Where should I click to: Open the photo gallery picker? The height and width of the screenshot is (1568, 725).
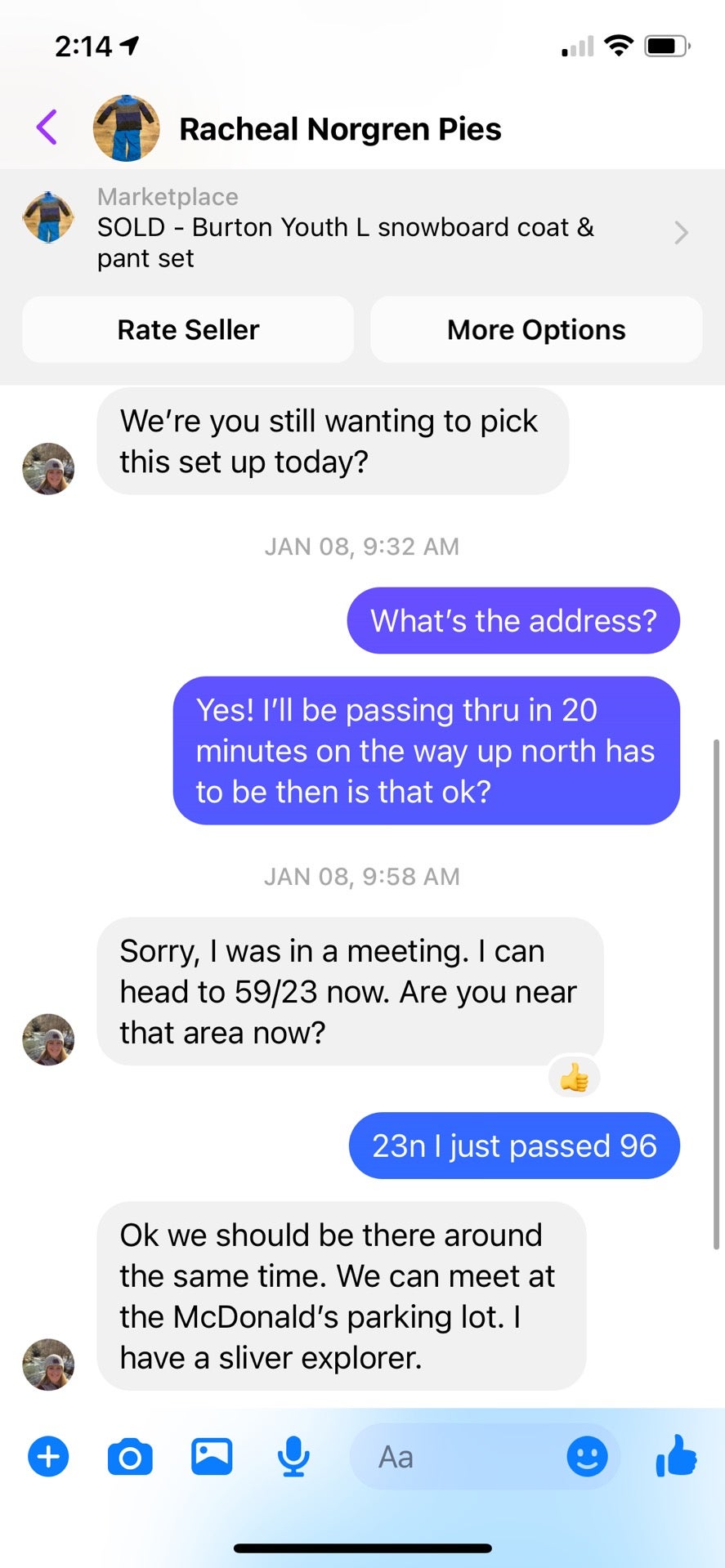tap(212, 1457)
